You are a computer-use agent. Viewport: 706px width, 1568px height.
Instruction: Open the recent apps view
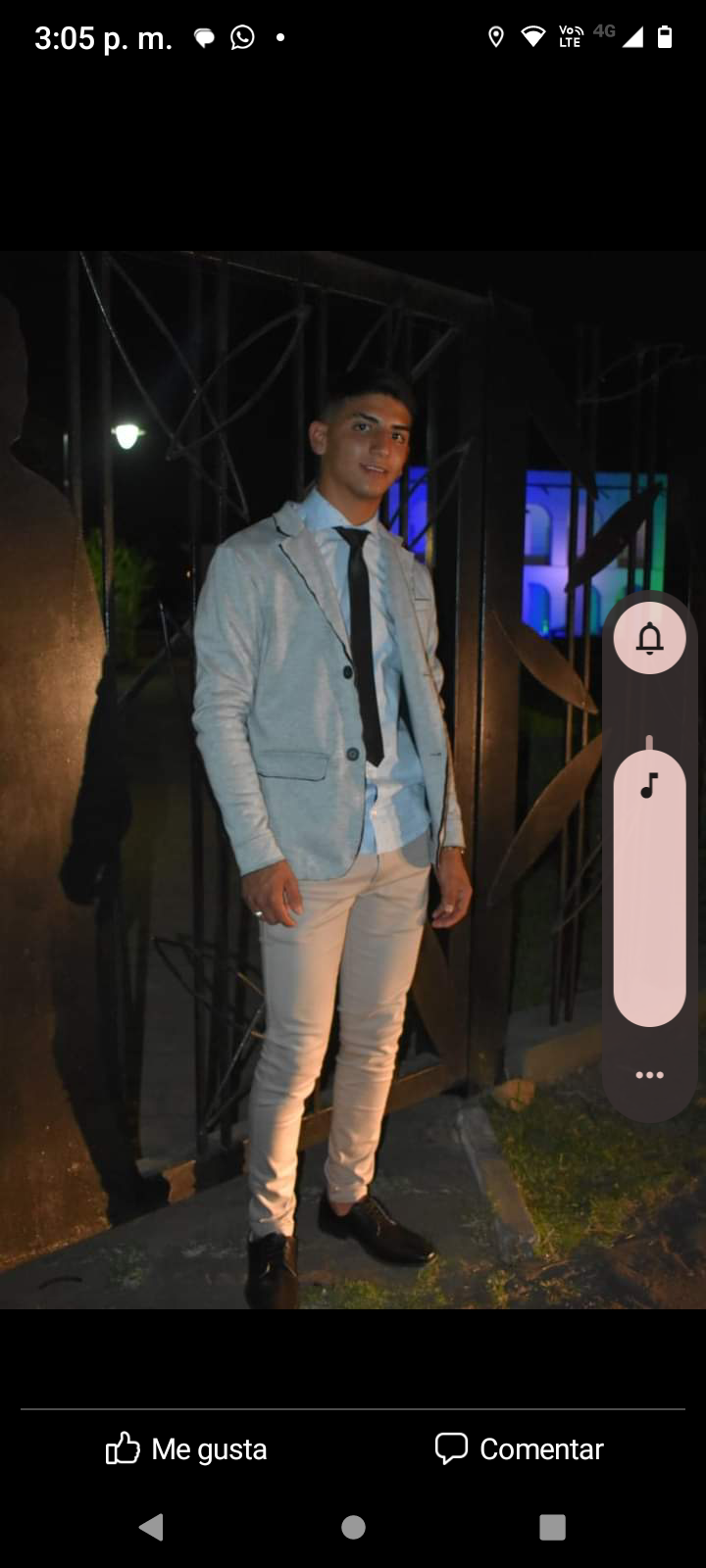pyautogui.click(x=553, y=1527)
